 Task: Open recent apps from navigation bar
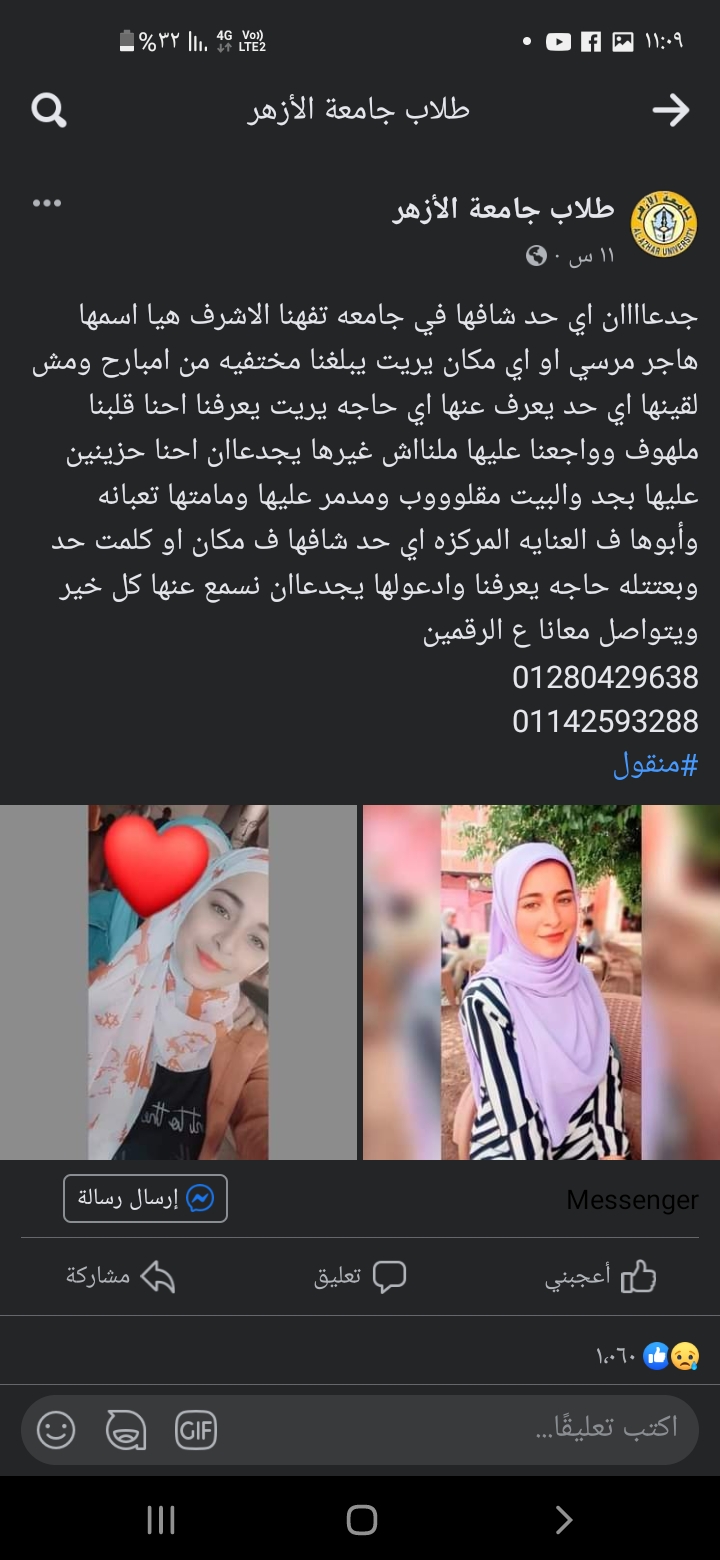point(160,1520)
